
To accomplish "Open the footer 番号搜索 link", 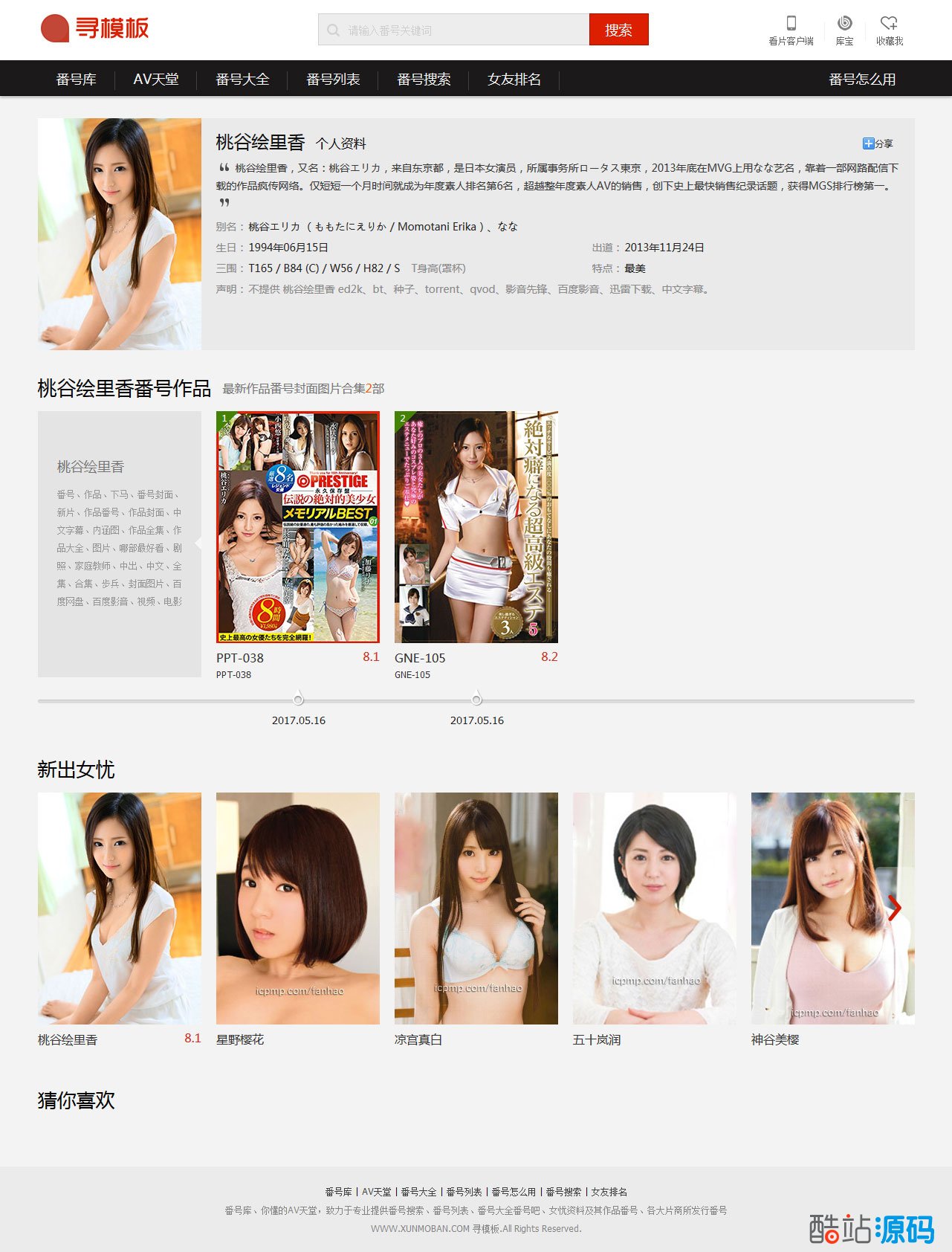I will click(x=563, y=1192).
